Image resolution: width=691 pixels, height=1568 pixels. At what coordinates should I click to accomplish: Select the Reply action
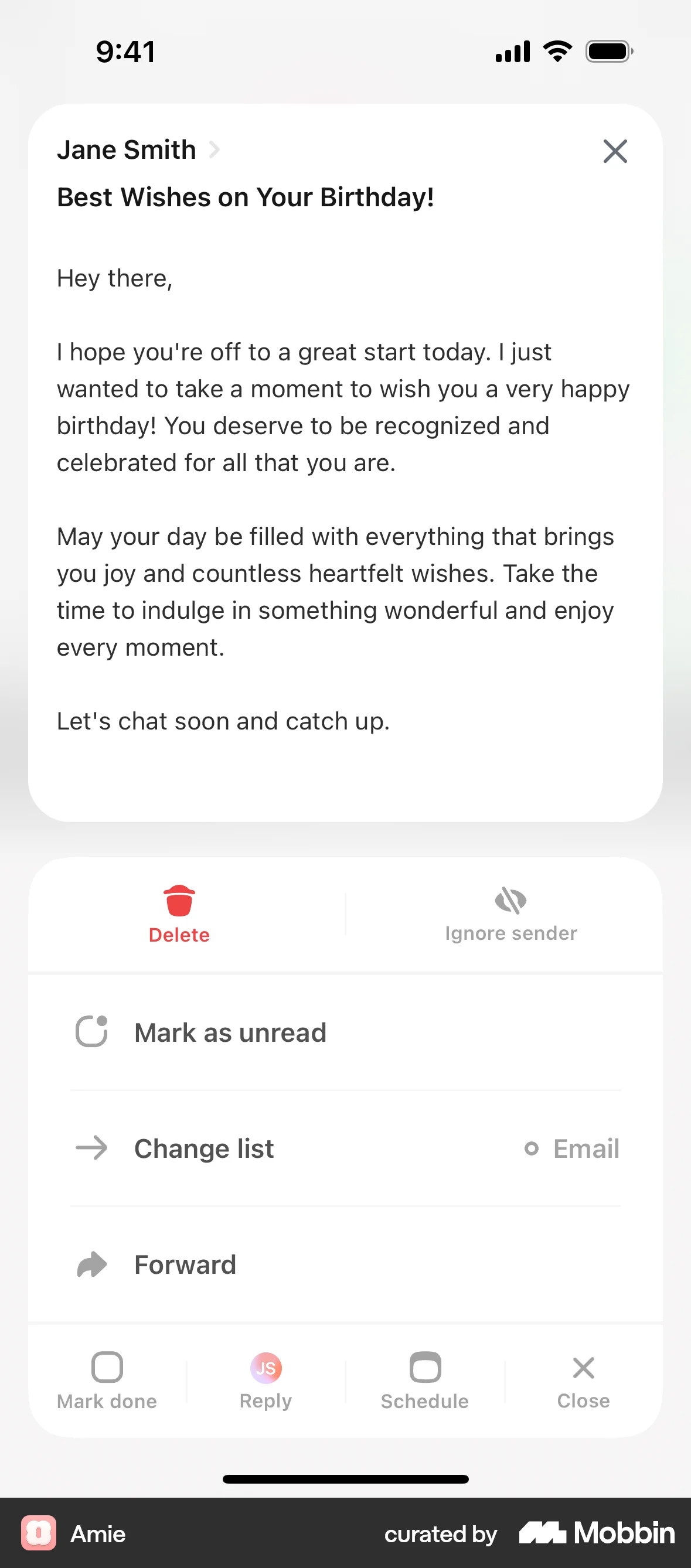pos(265,1382)
